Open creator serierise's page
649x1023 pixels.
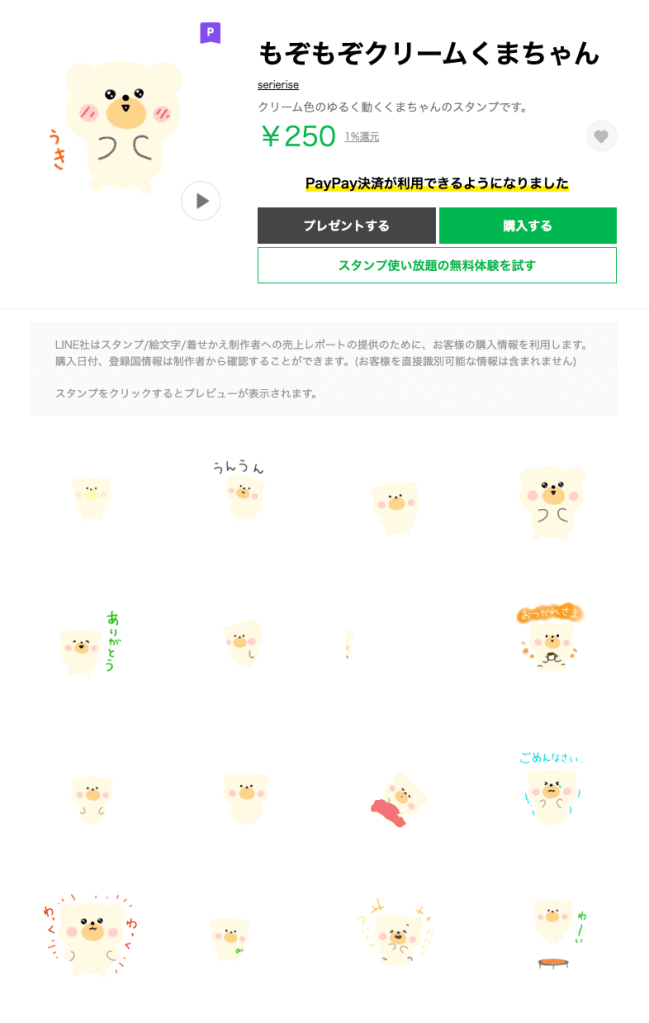point(278,85)
